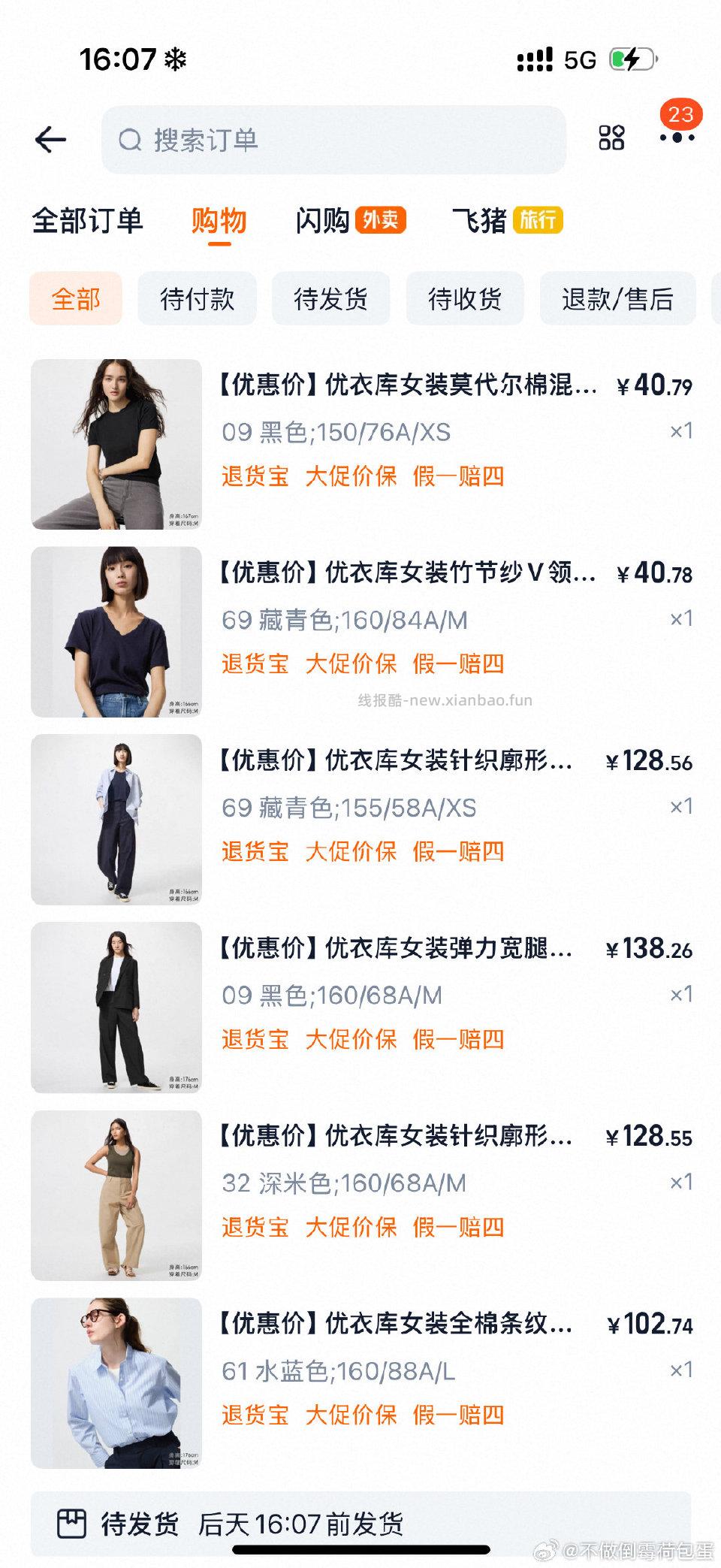Screen dimensions: 721x1568
Task: Select the 待收货 filter
Action: pos(464,298)
